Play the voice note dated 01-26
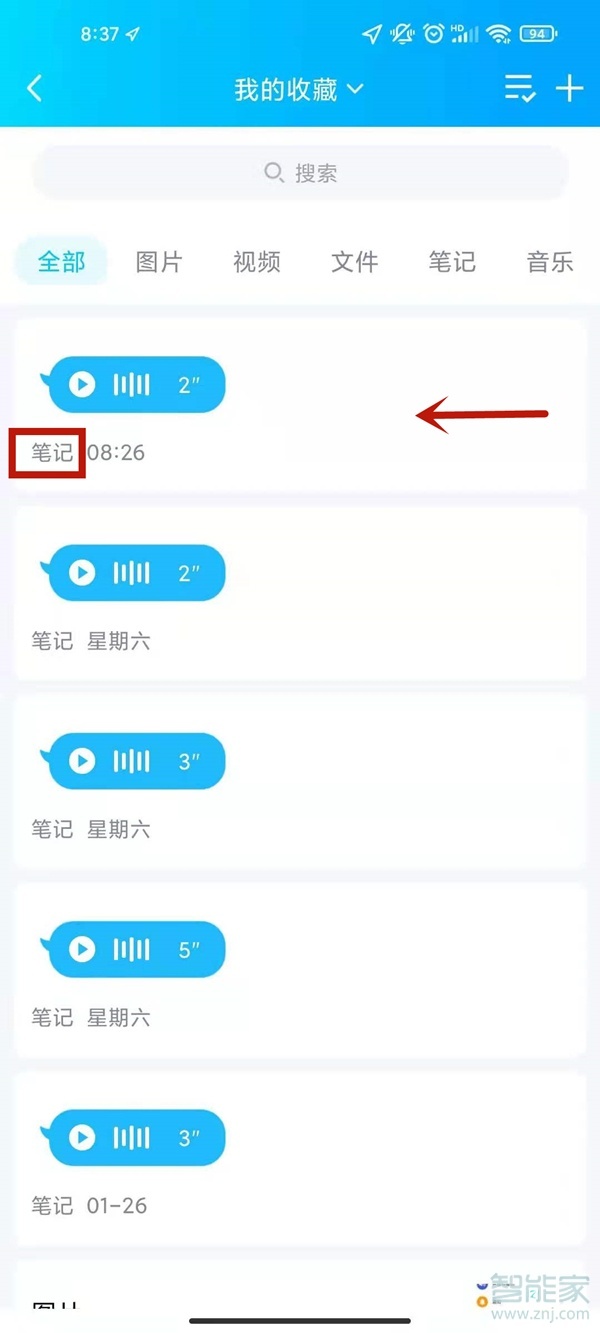The width and height of the screenshot is (600, 1333). pyautogui.click(x=83, y=1138)
